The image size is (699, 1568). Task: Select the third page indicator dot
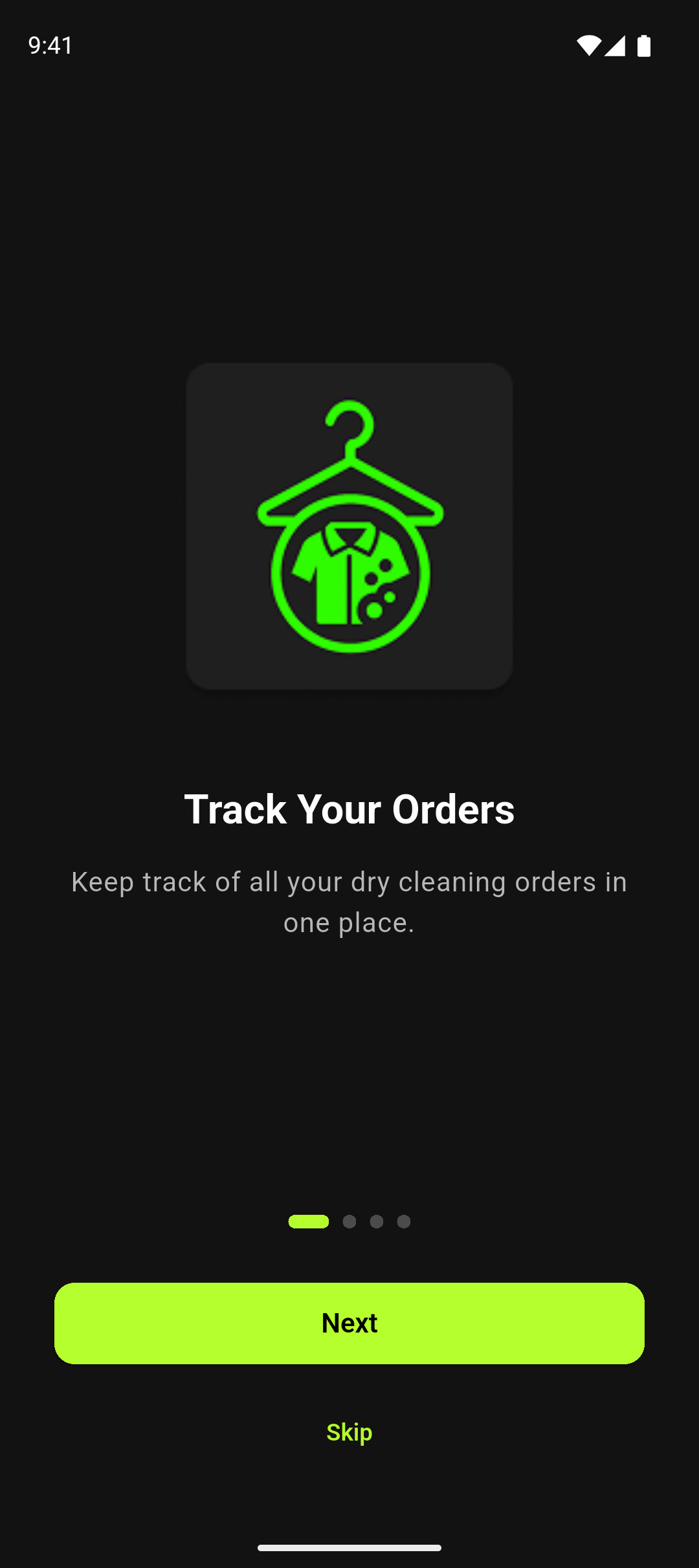[377, 1221]
